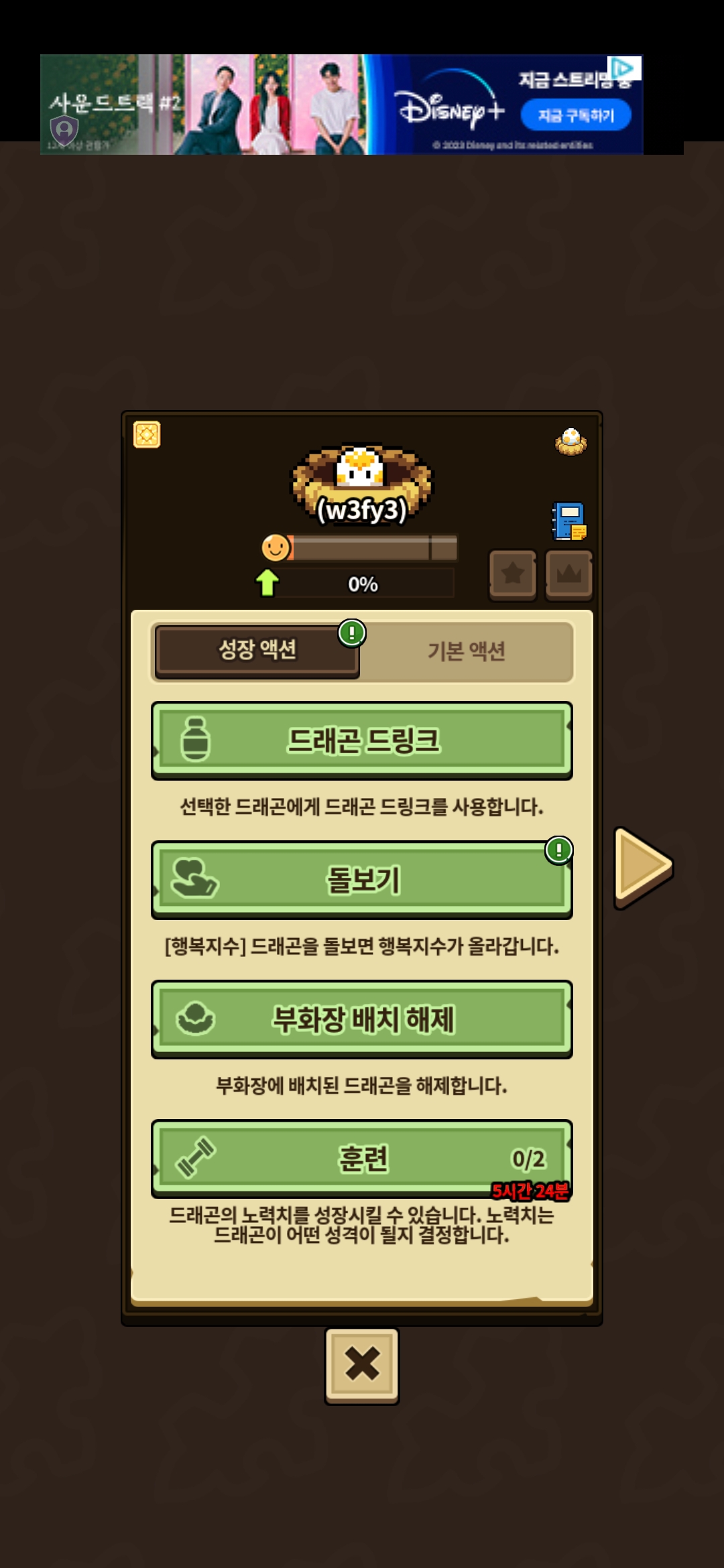Open the ad info icon
Screen dimensions: 724x1568
pyautogui.click(x=623, y=68)
